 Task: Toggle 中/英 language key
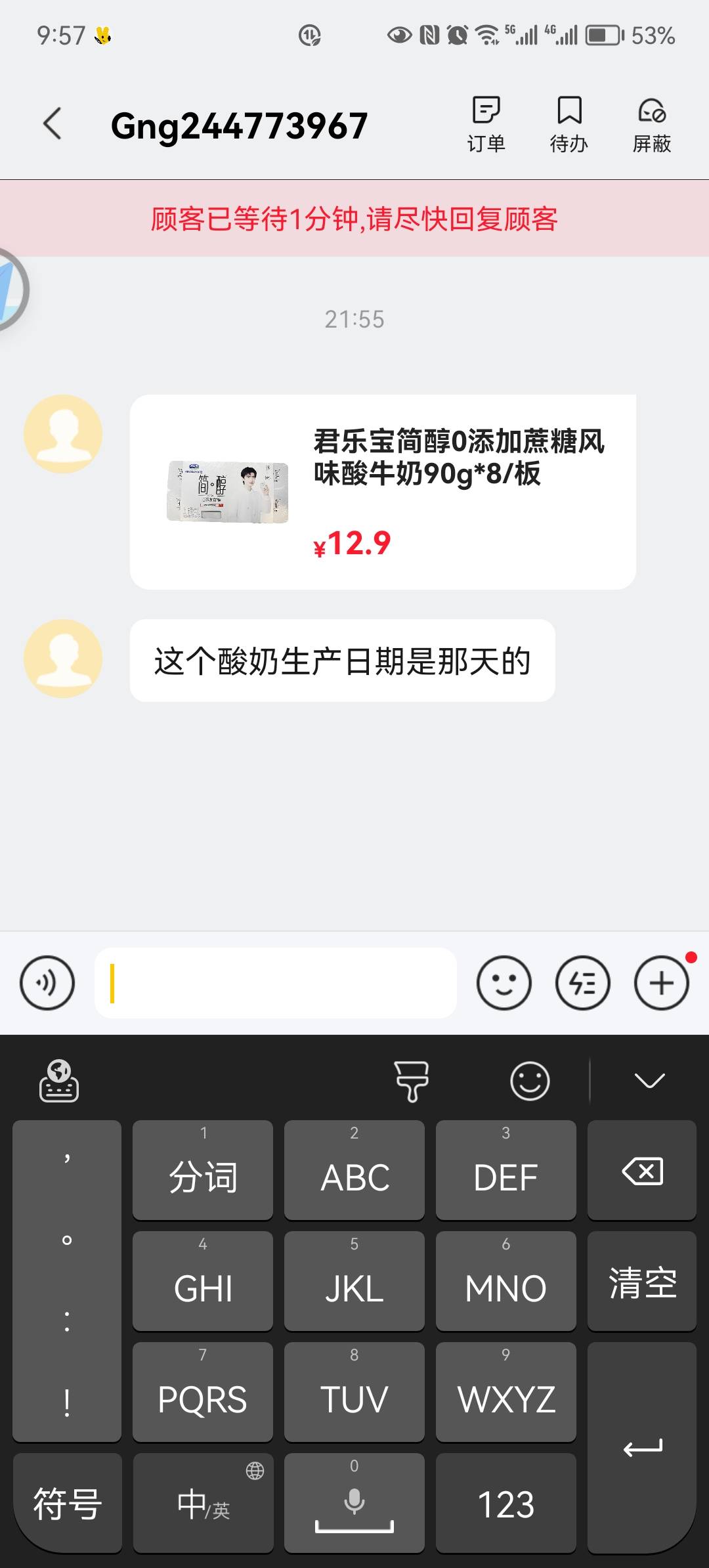click(203, 1504)
